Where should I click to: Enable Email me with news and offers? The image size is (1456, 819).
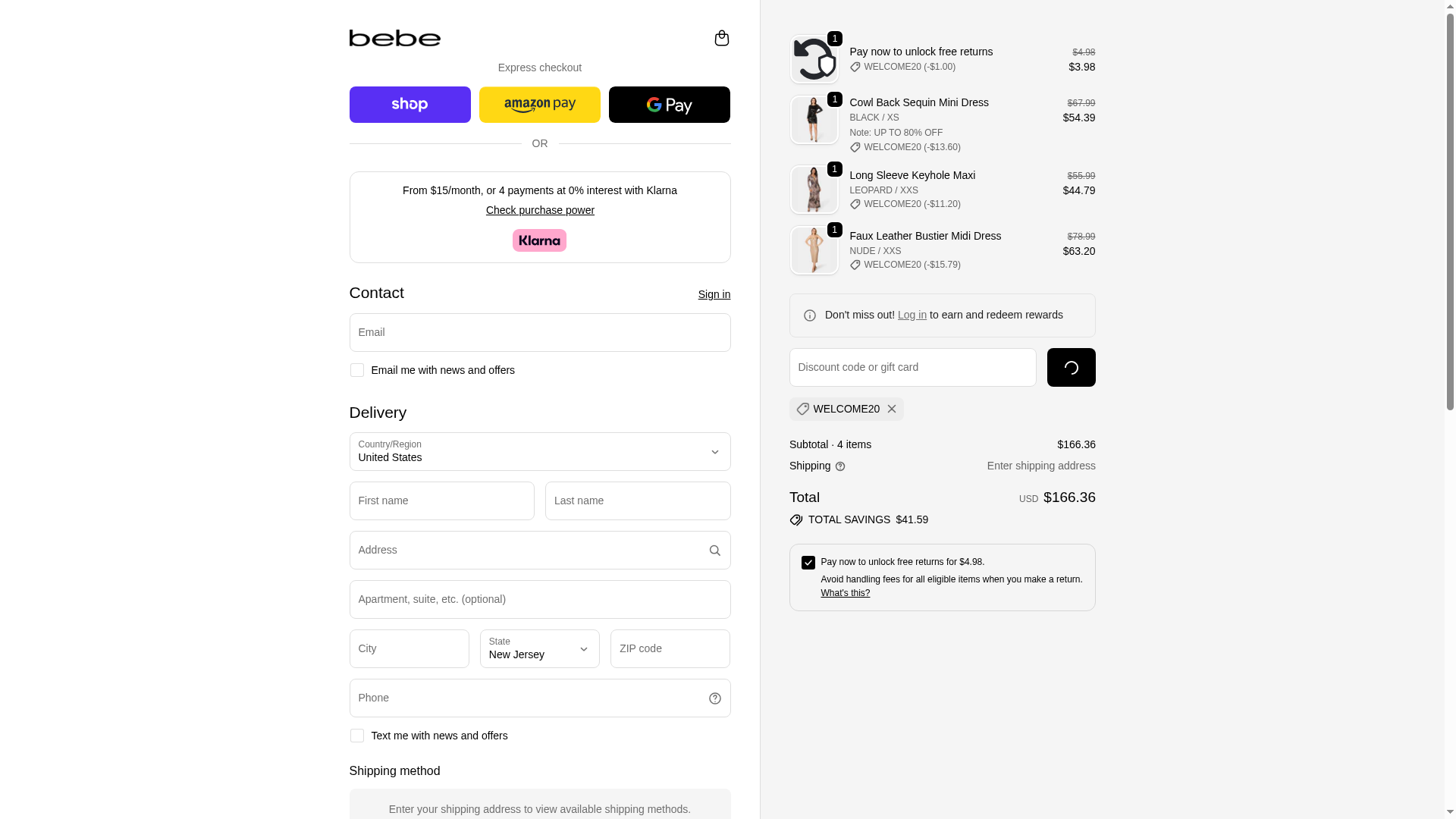click(356, 370)
